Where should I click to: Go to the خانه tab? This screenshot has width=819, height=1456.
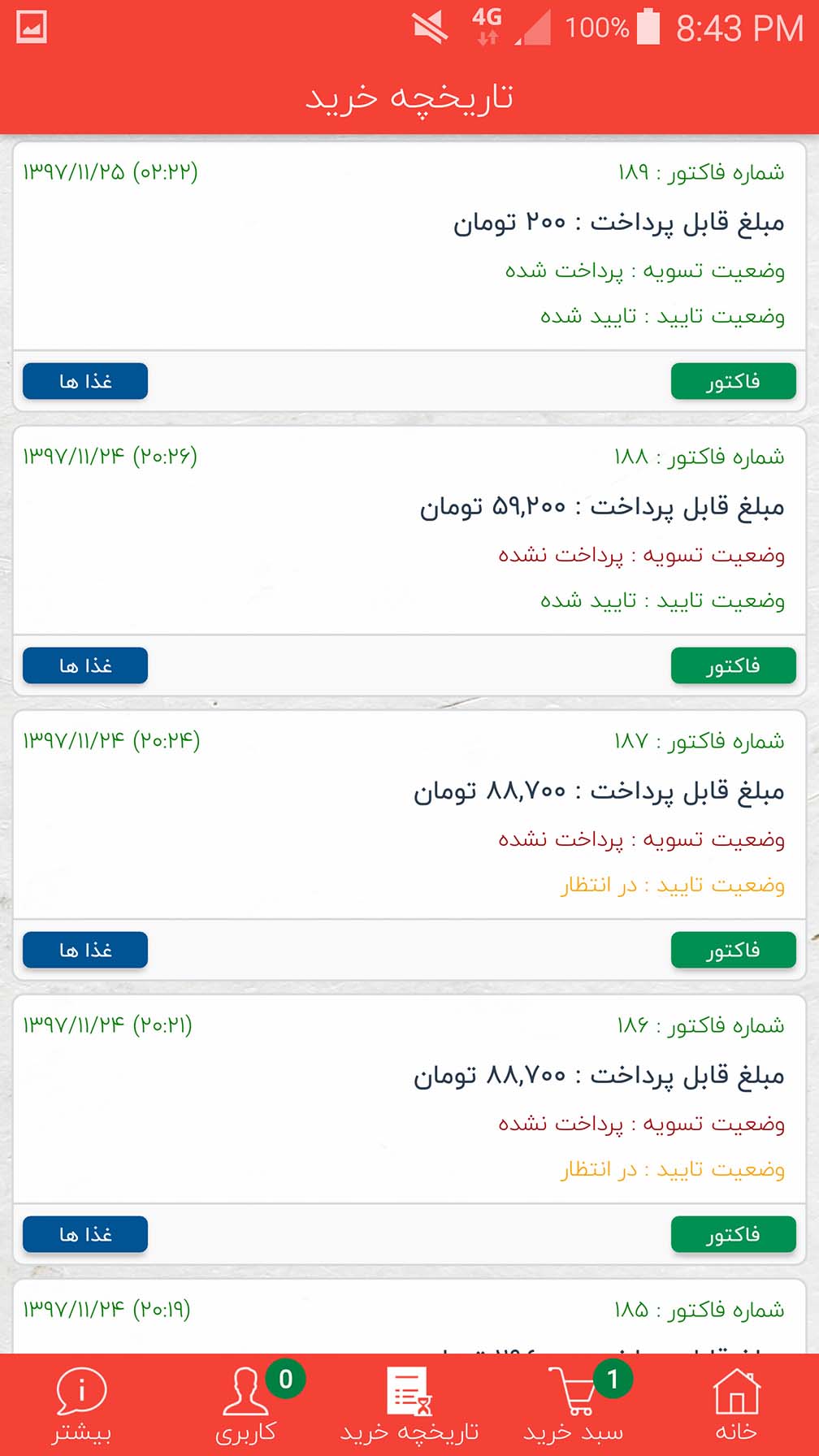pos(736,1406)
